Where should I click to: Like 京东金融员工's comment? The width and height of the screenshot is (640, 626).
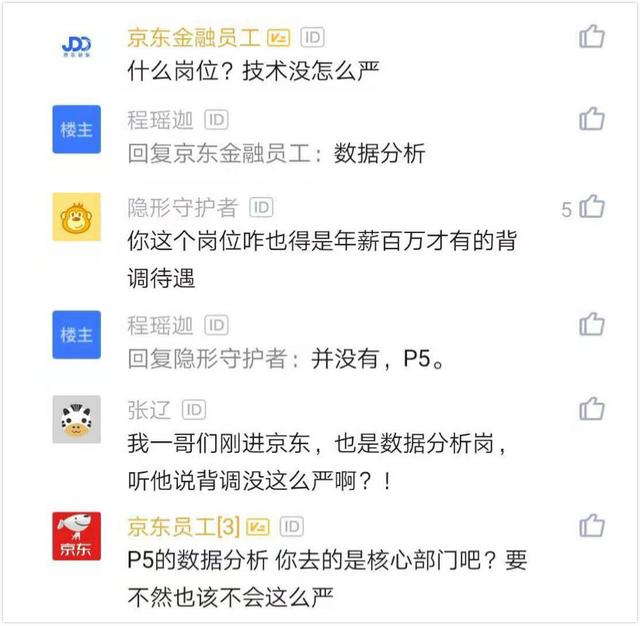click(x=592, y=38)
